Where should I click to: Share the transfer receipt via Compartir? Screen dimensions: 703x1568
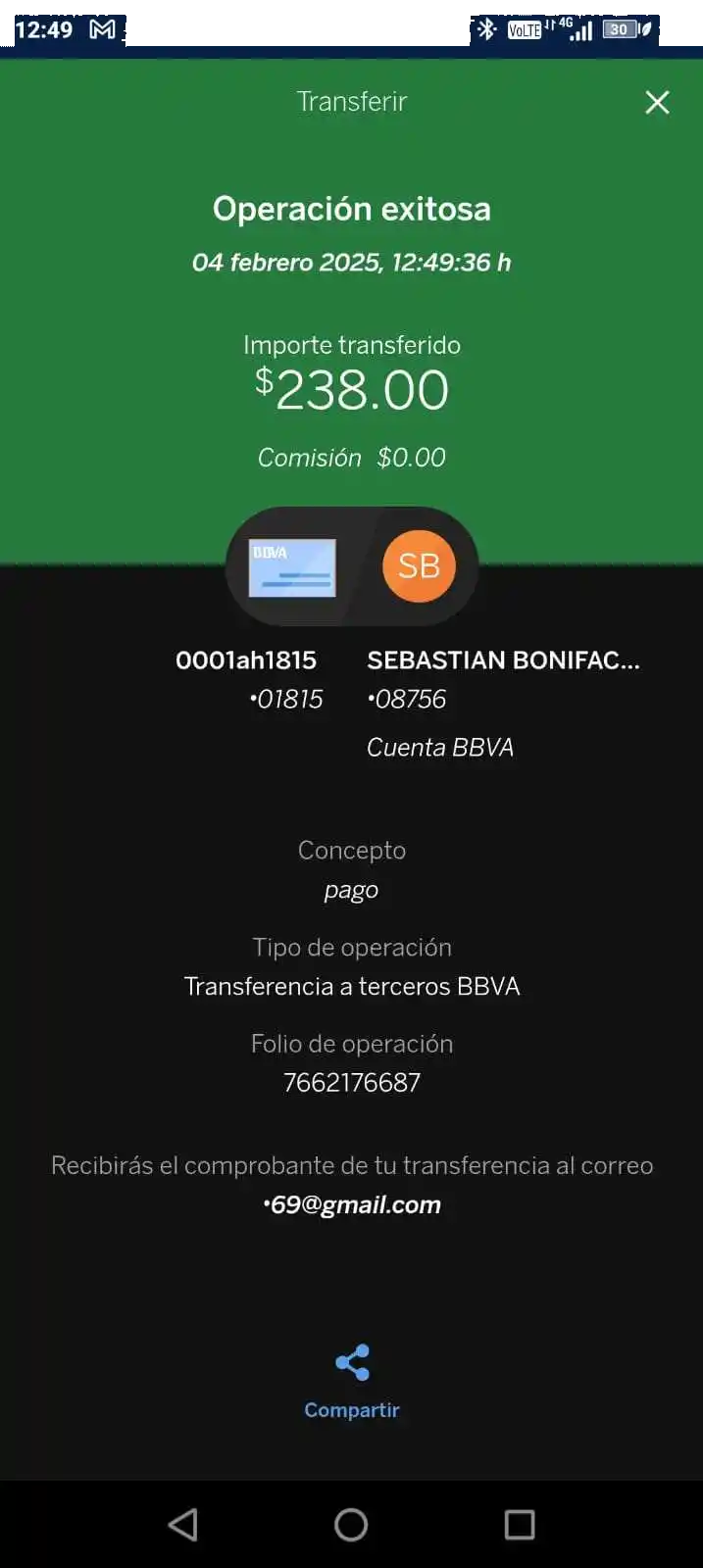(352, 1380)
